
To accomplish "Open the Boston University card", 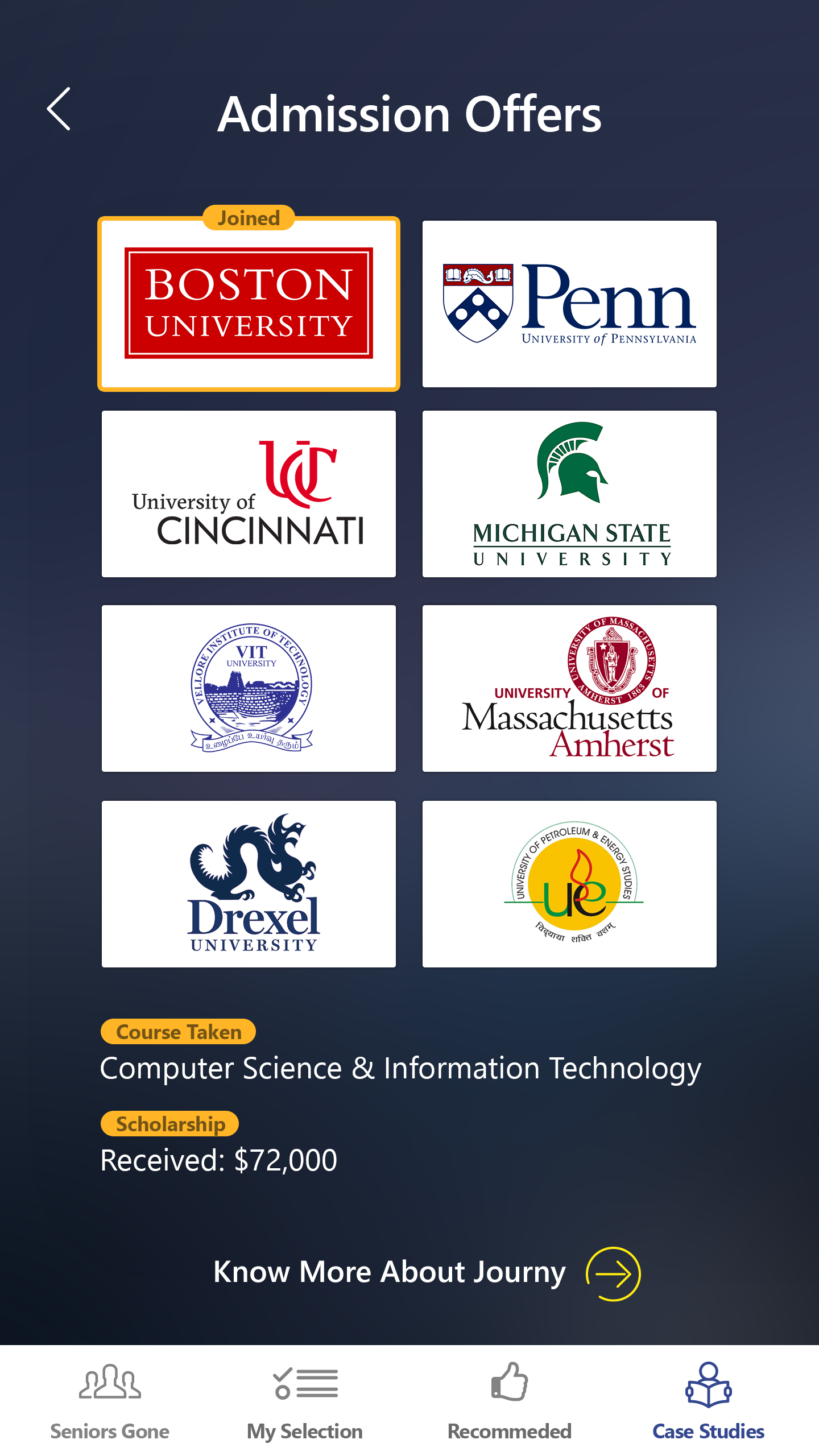I will point(249,304).
